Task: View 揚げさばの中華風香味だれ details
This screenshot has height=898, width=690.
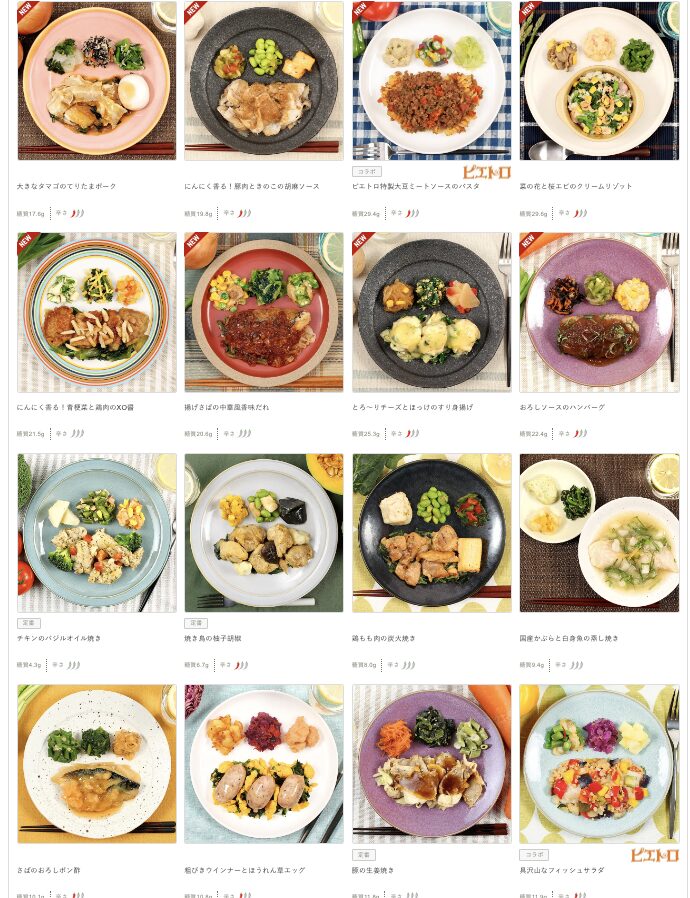Action: 264,312
